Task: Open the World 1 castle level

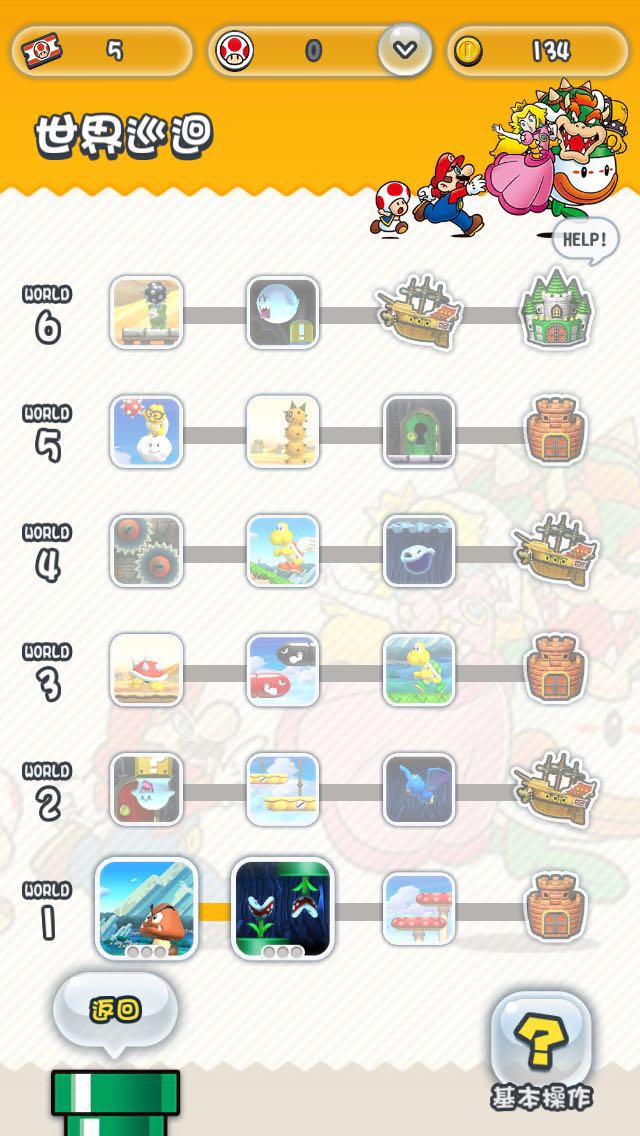Action: 555,909
